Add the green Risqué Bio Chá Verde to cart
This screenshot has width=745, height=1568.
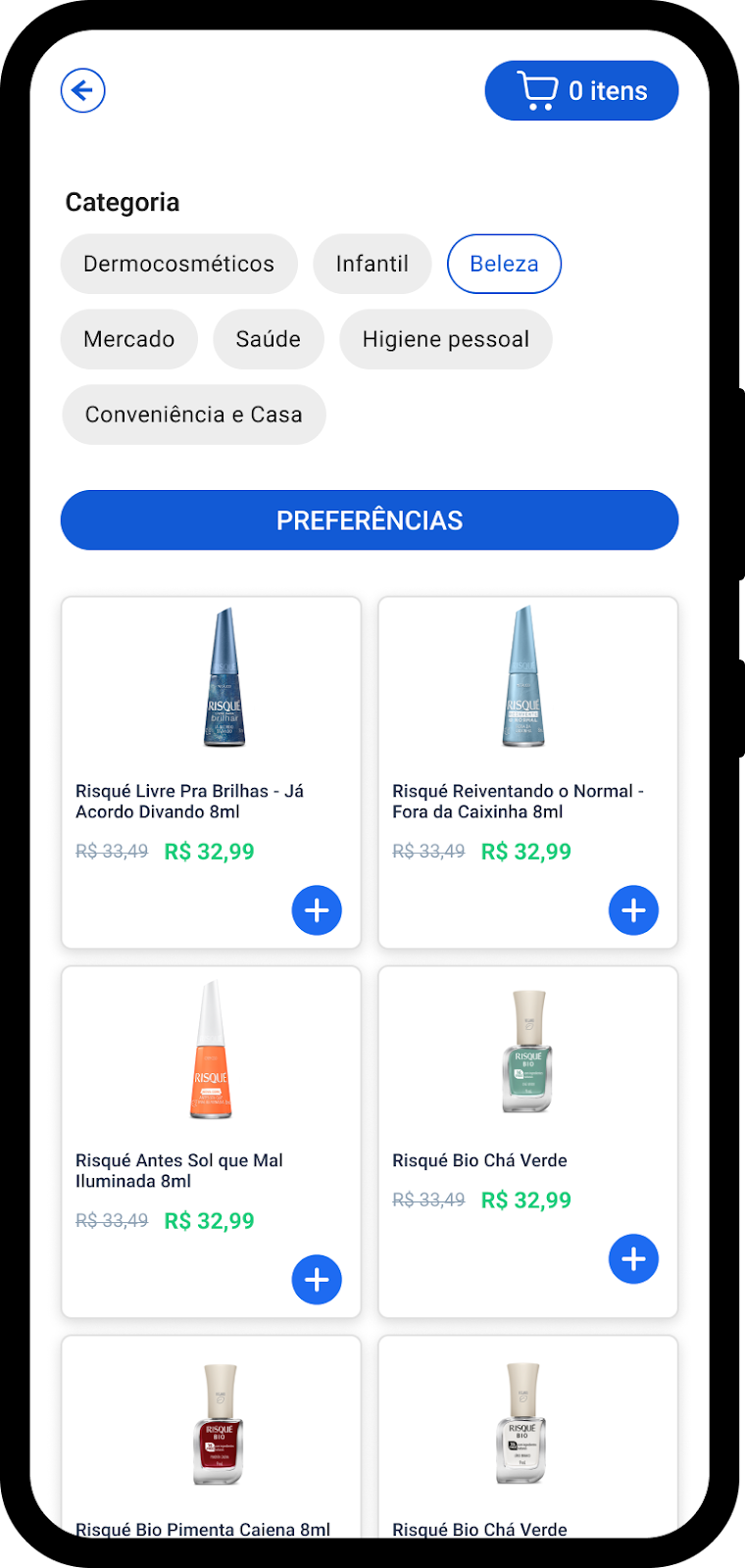point(633,1259)
